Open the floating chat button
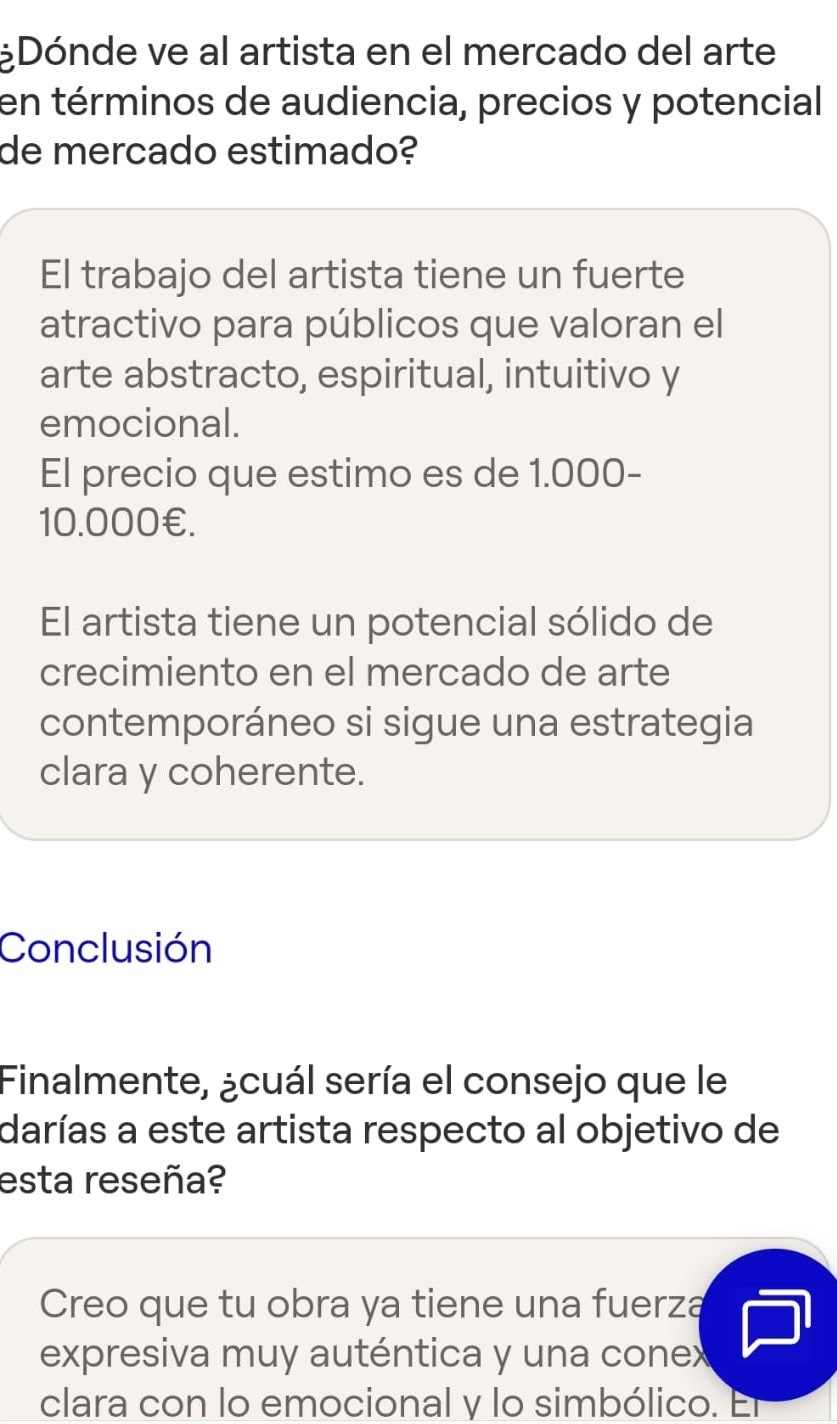 771,1325
